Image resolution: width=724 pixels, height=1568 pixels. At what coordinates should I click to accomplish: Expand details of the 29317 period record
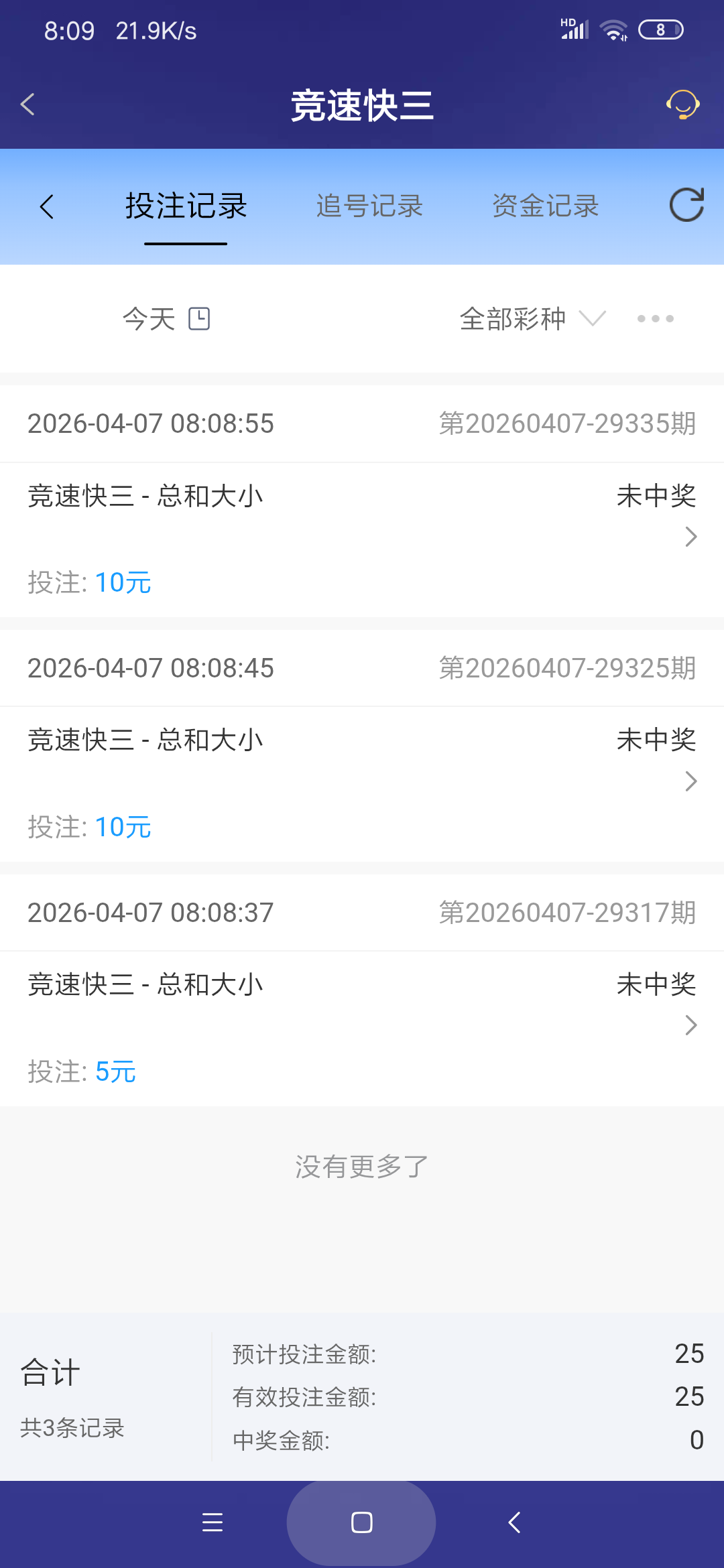click(x=689, y=1025)
